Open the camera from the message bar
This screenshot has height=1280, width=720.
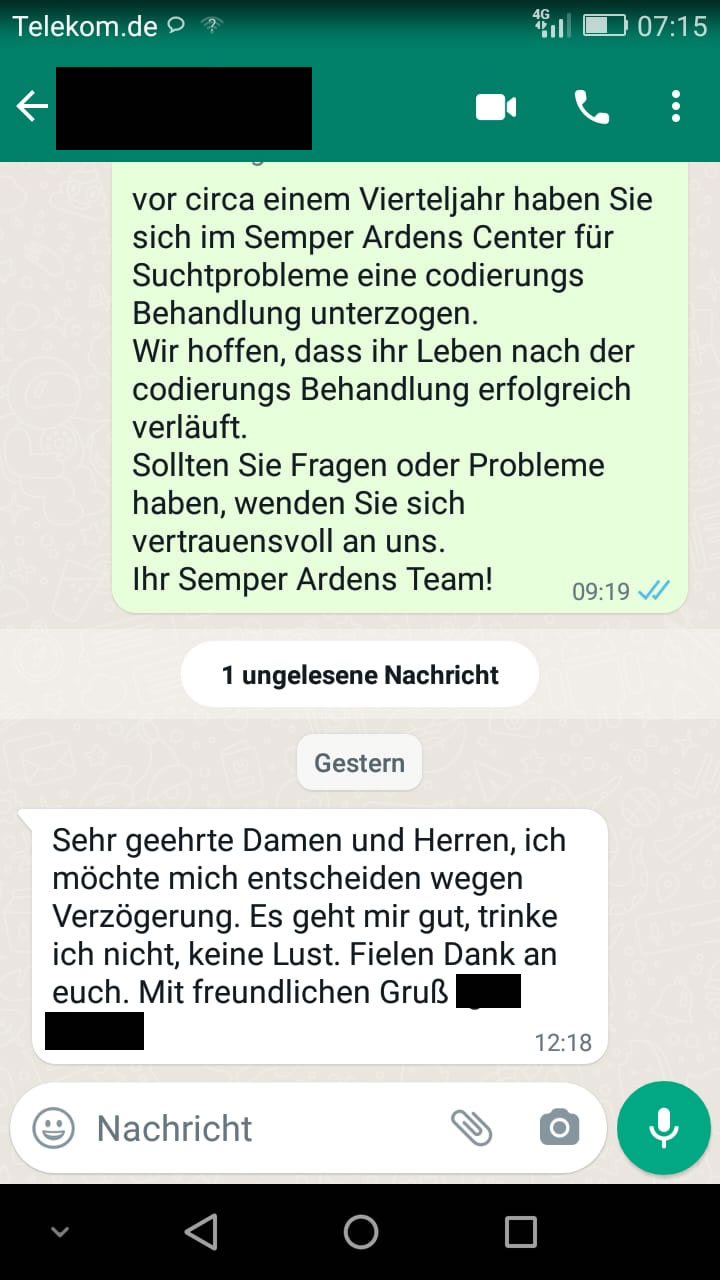tap(559, 1128)
